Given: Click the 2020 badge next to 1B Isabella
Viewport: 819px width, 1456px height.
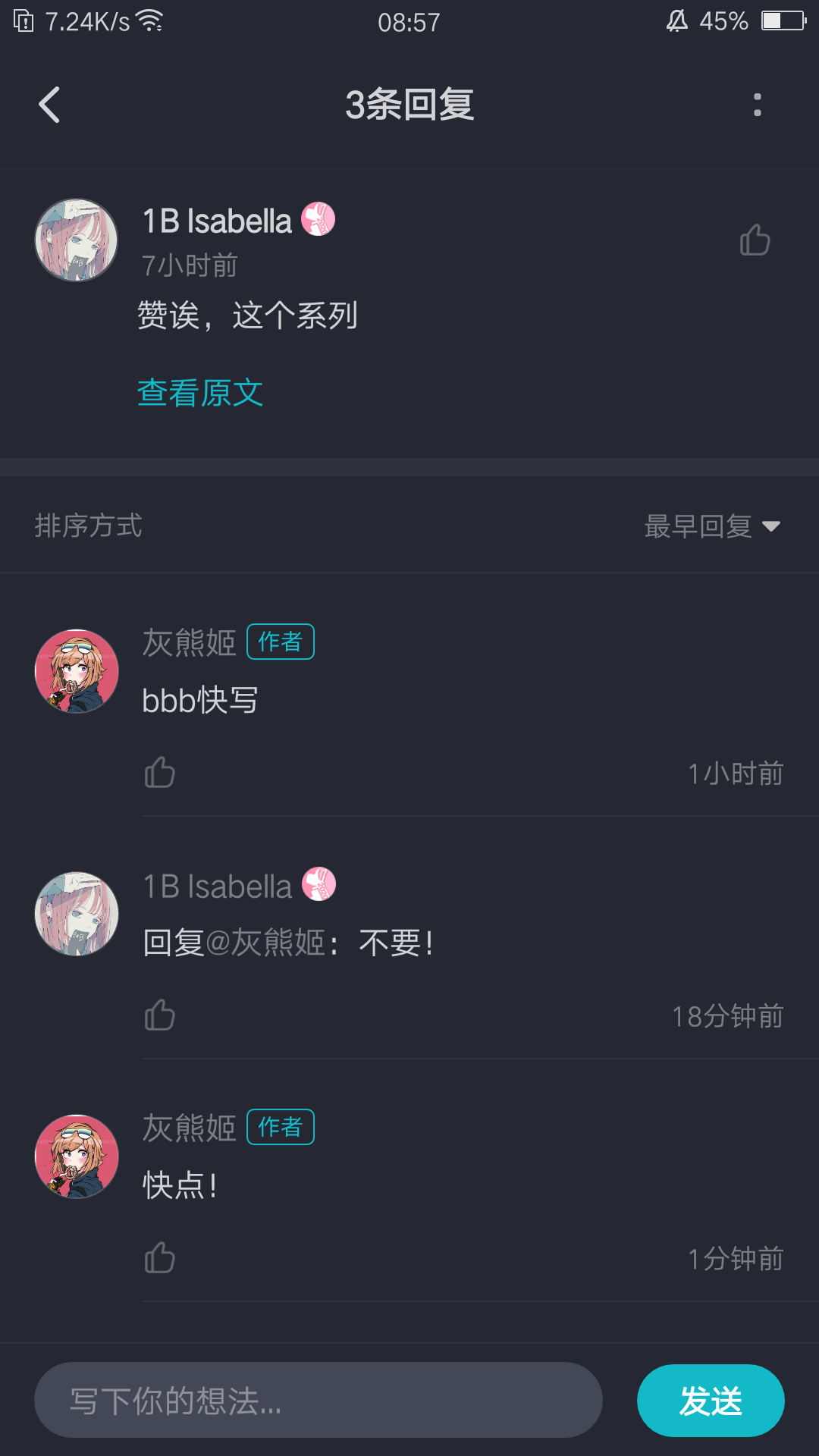Looking at the screenshot, I should click(x=317, y=221).
